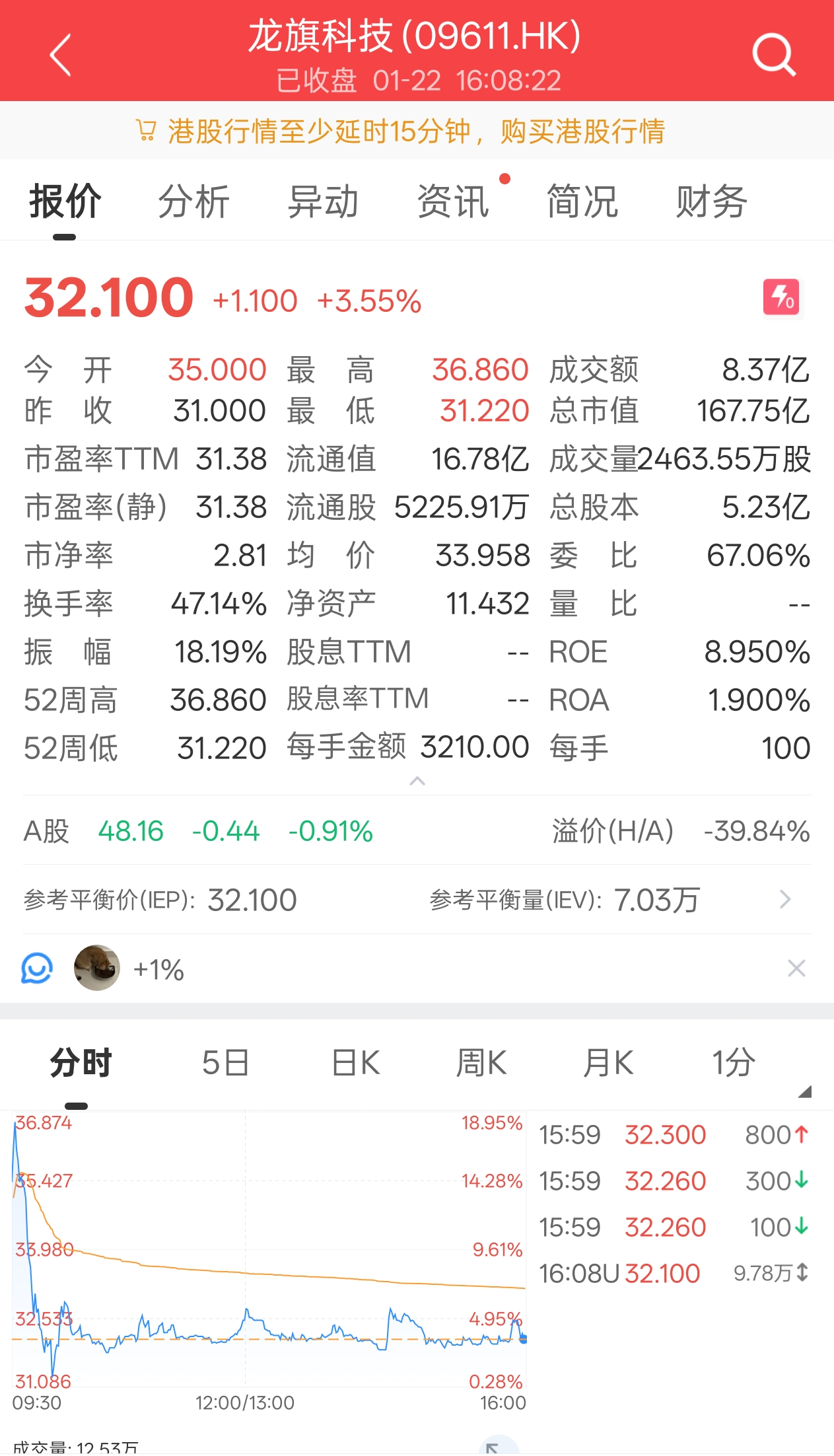This screenshot has width=834, height=1456.
Task: Open the chat bubble icon
Action: 37,968
